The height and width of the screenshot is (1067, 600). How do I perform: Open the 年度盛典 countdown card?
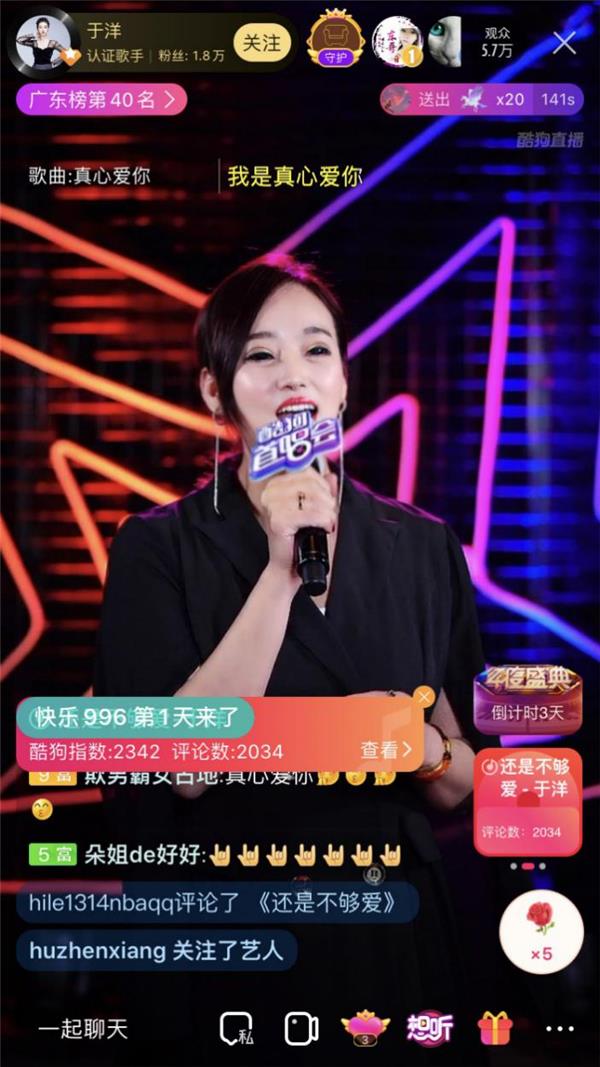pos(526,700)
